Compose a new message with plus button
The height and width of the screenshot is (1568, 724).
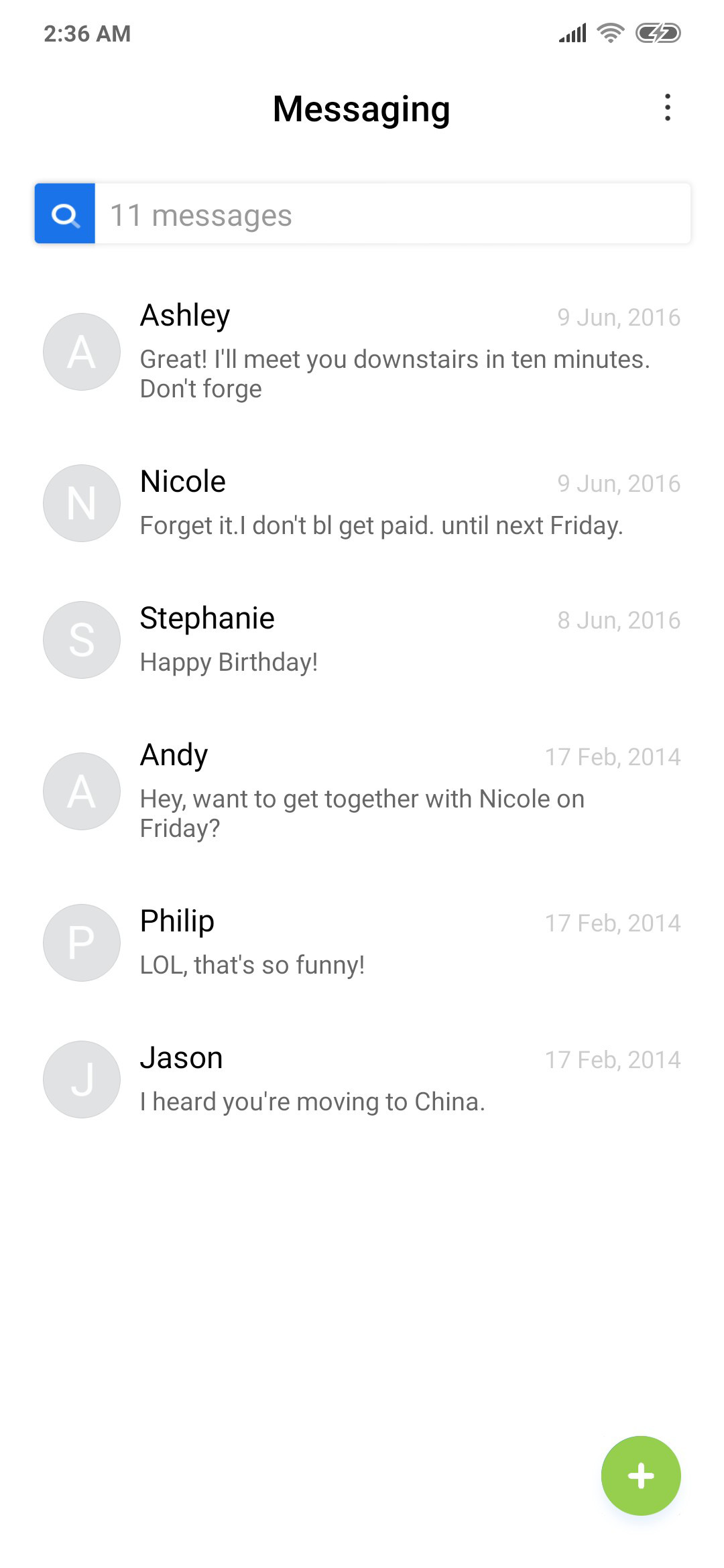(641, 1476)
